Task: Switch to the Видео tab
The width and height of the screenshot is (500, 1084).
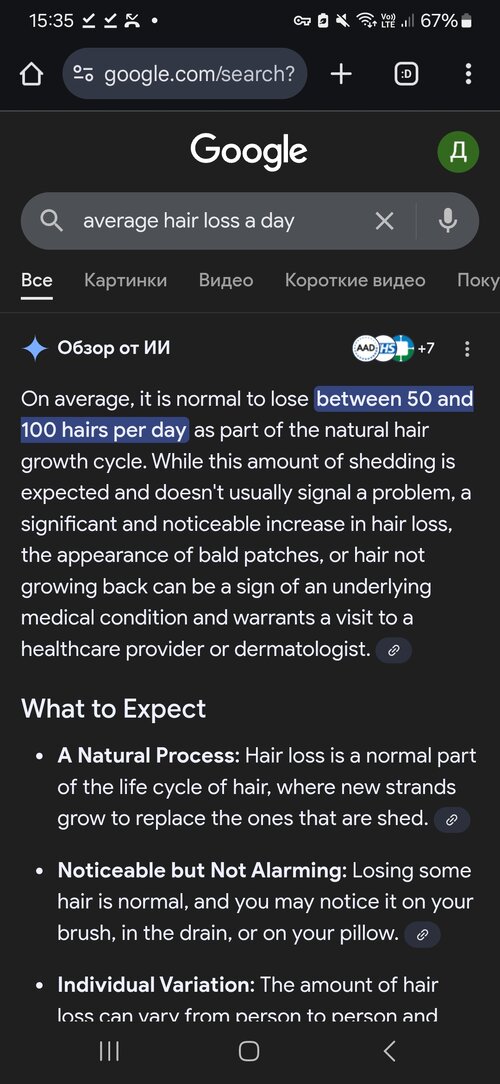Action: click(226, 280)
